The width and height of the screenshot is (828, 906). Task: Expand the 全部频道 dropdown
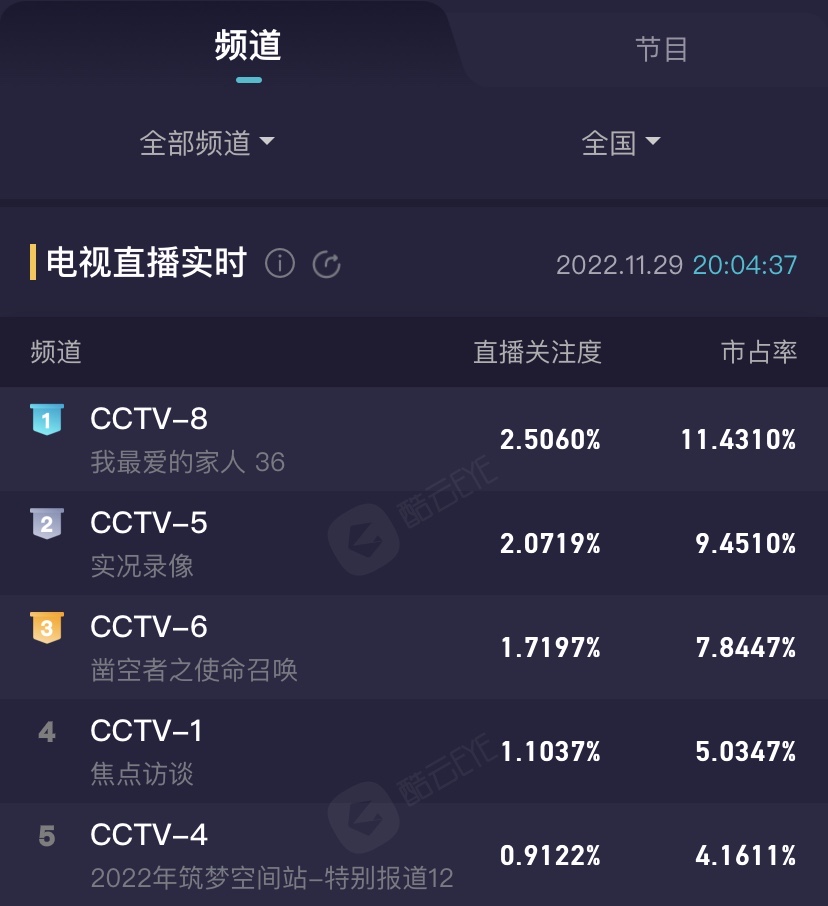(207, 143)
